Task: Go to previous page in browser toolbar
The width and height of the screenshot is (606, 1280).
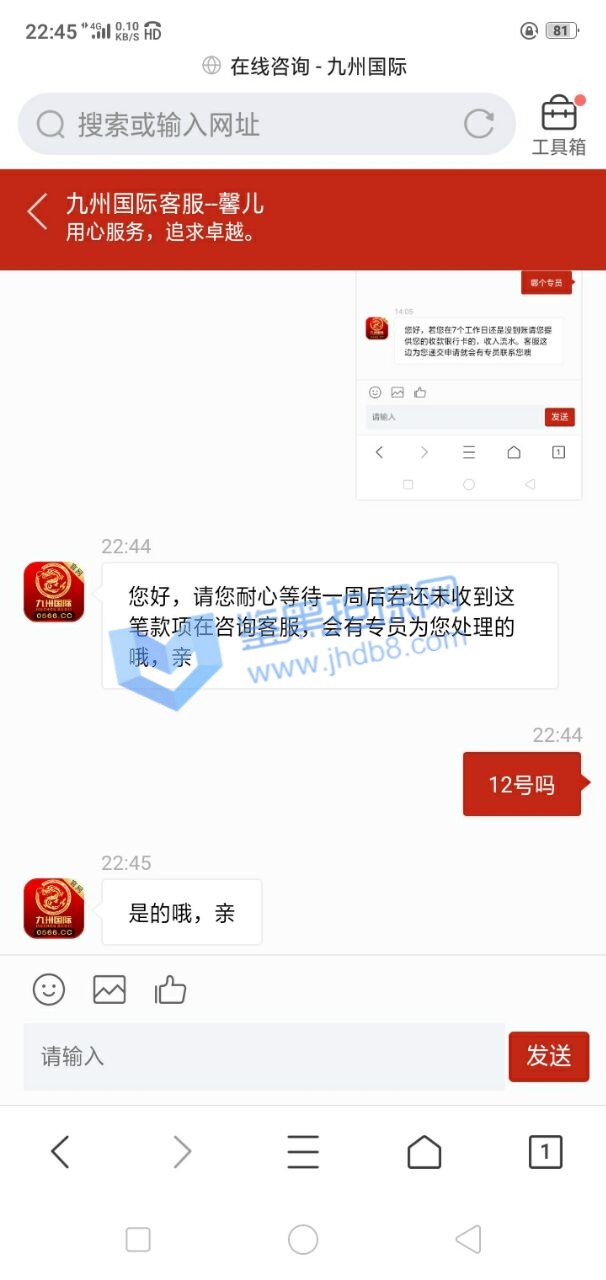Action: pos(60,1152)
